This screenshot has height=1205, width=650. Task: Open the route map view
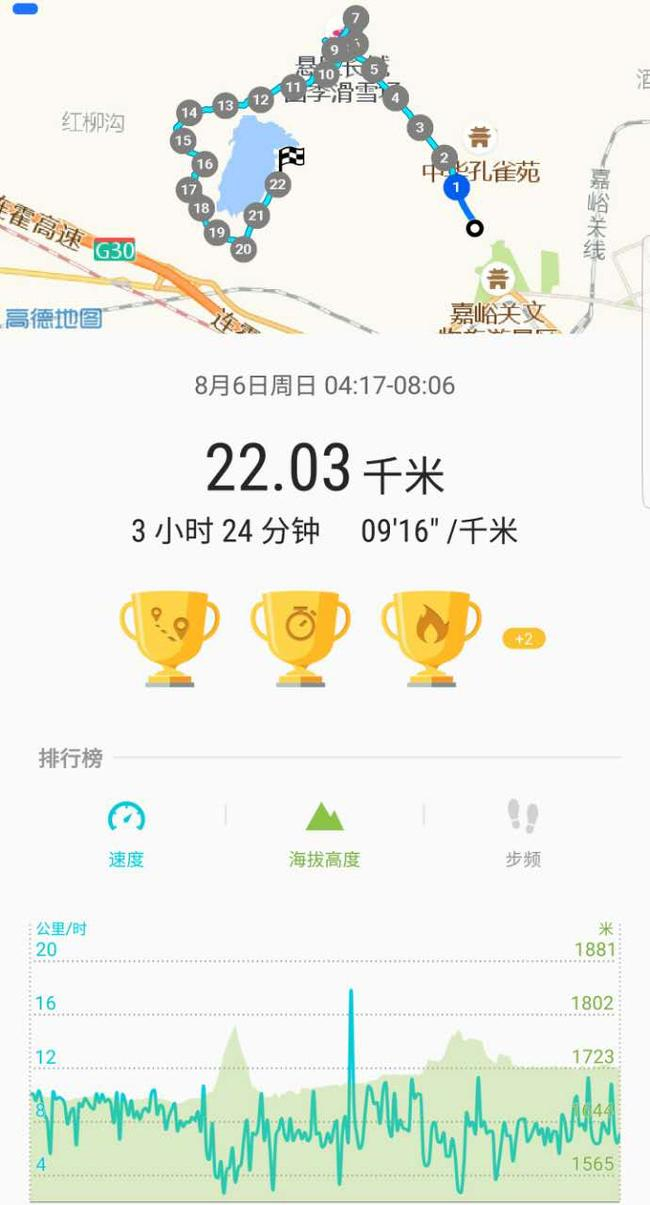[325, 166]
